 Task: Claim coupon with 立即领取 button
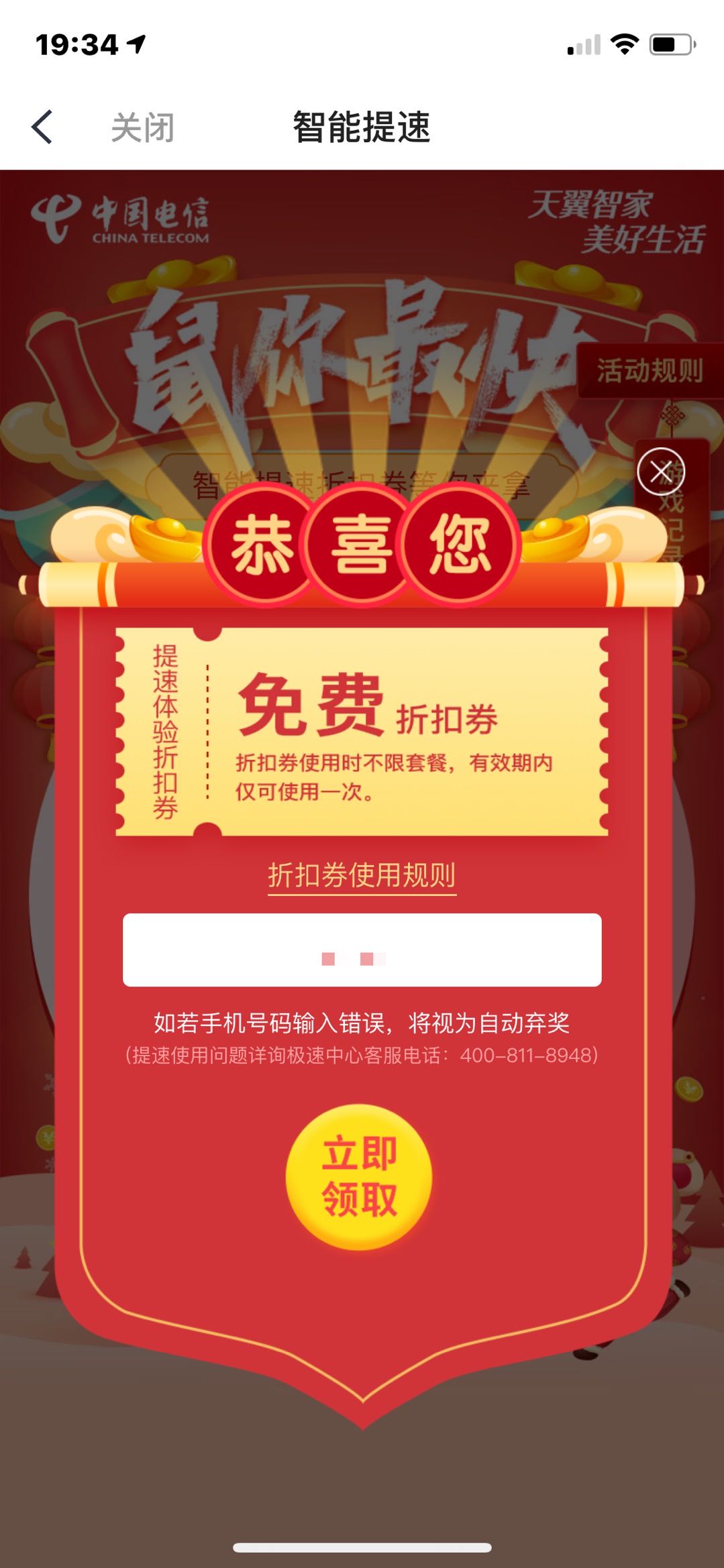click(359, 1176)
